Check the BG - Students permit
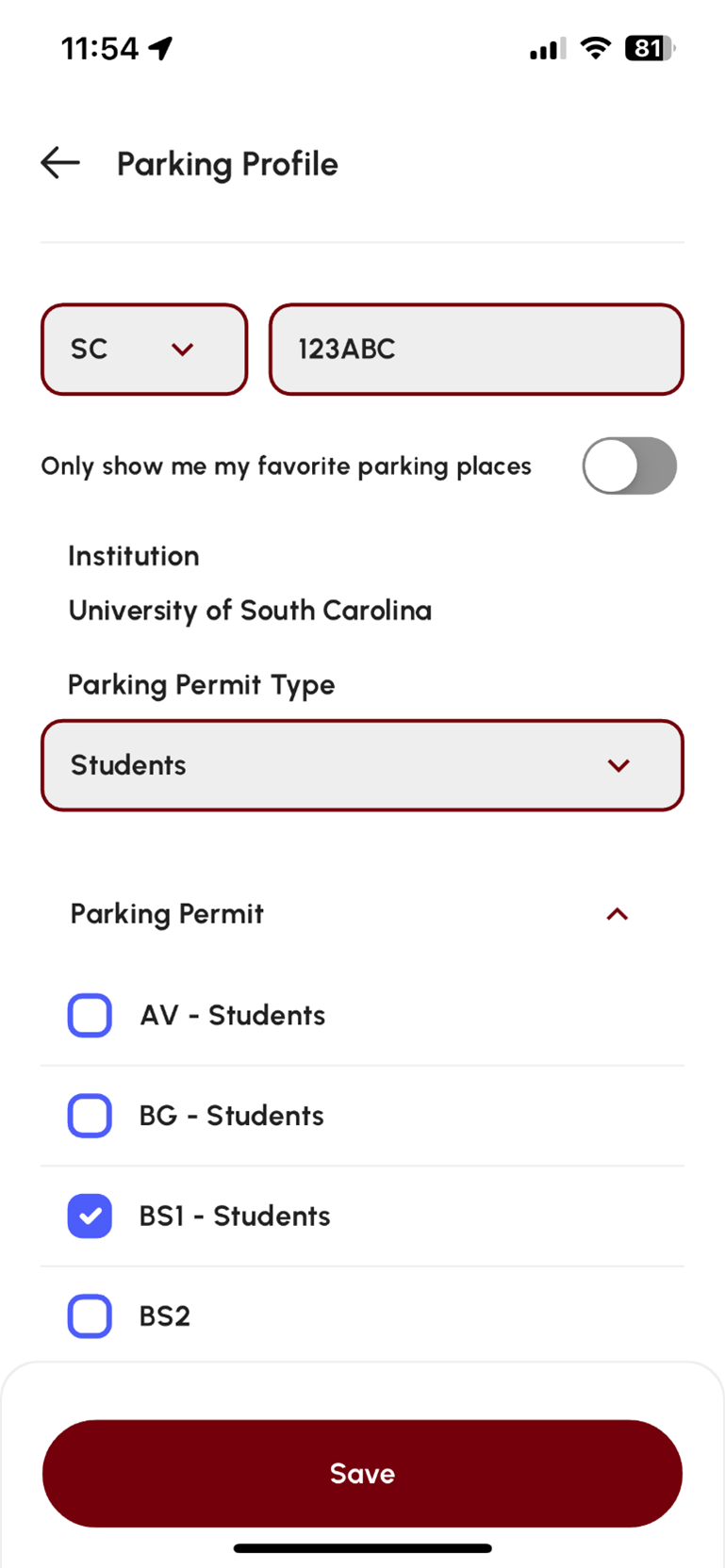The image size is (725, 1568). 90,1116
